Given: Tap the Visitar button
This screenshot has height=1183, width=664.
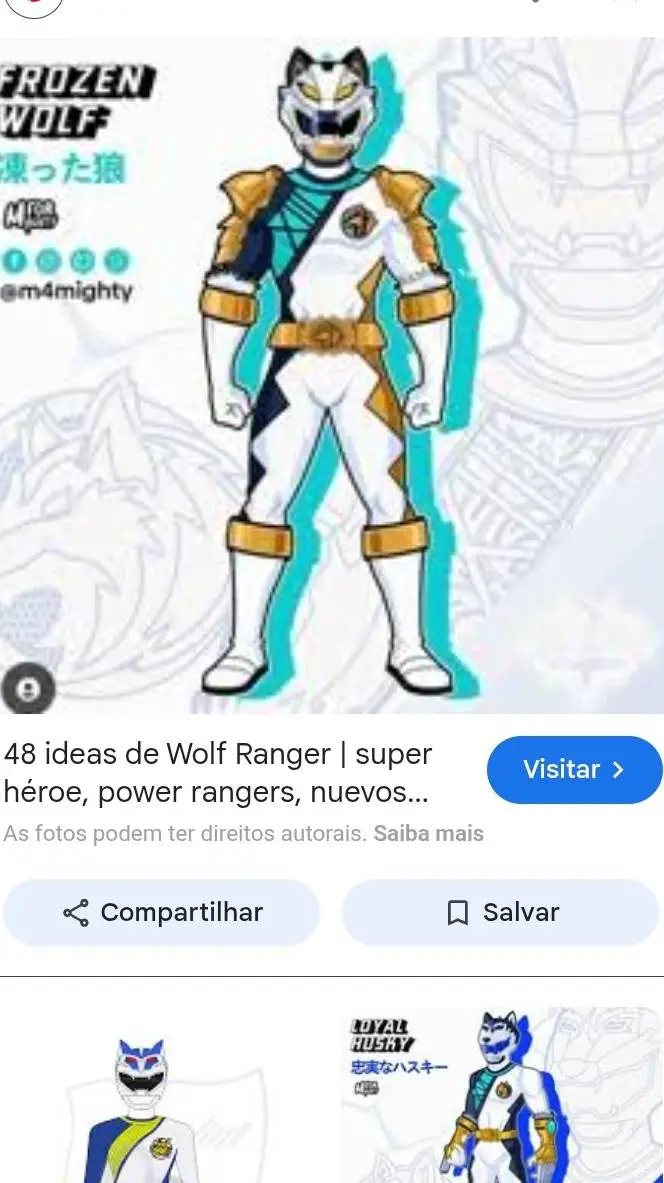Looking at the screenshot, I should point(574,769).
